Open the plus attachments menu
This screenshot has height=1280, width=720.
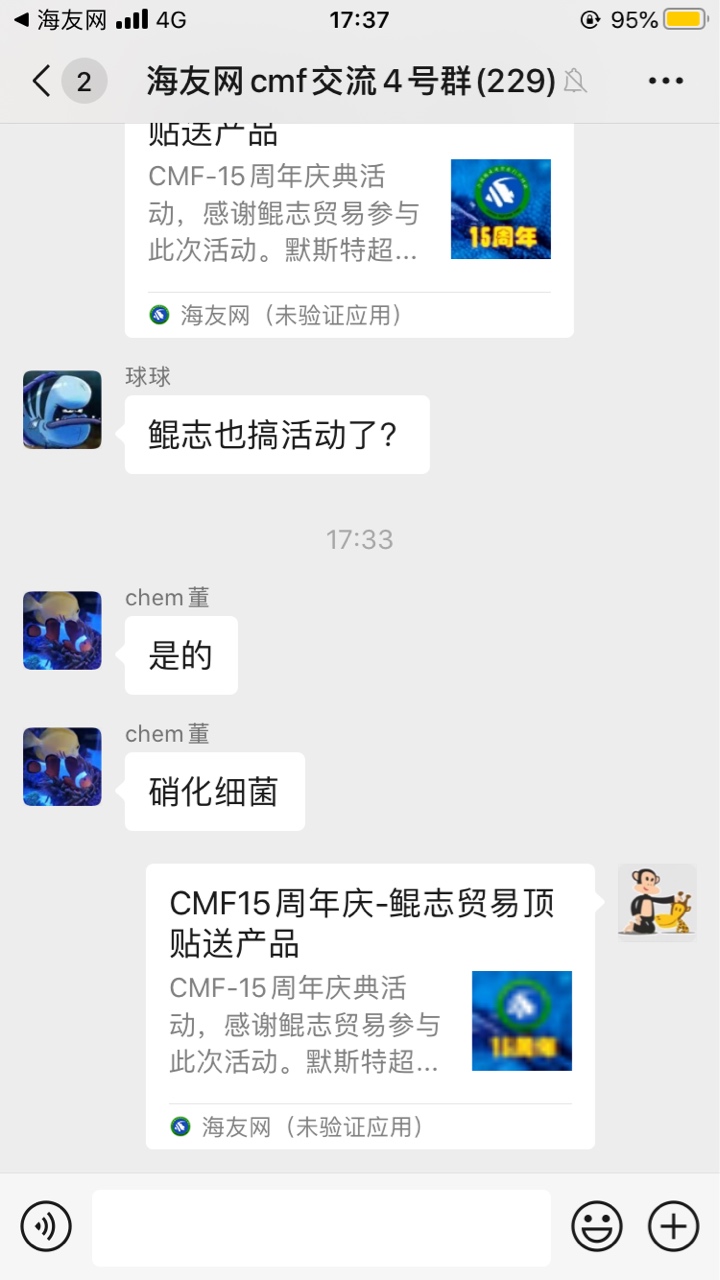click(x=674, y=1226)
